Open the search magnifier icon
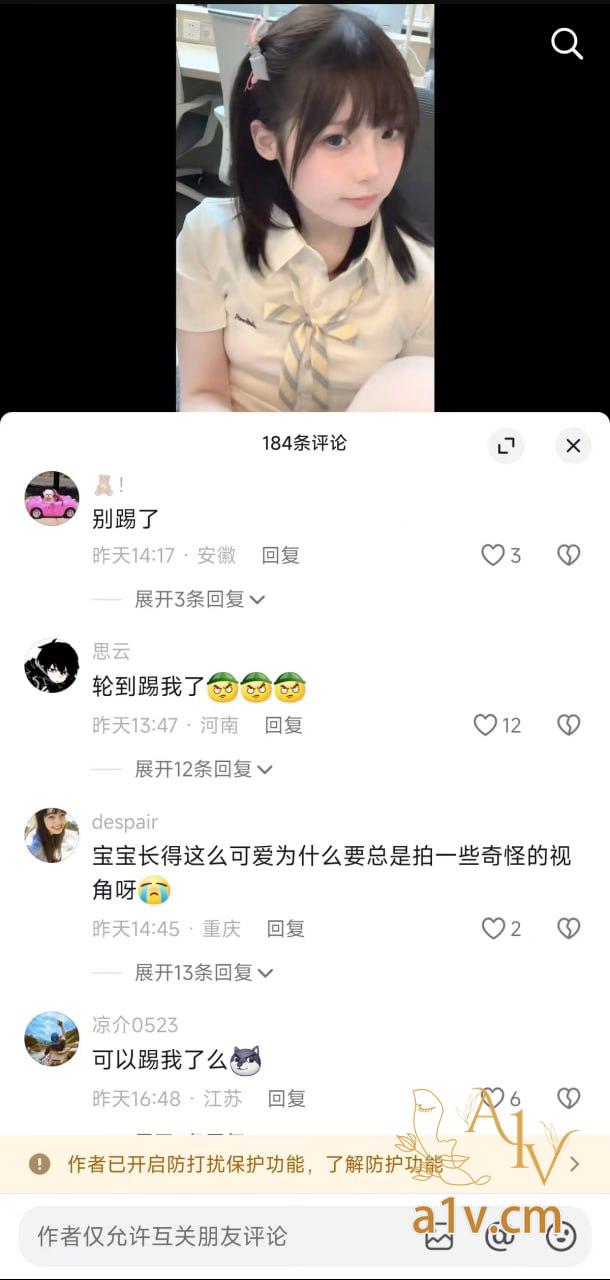 [x=567, y=44]
